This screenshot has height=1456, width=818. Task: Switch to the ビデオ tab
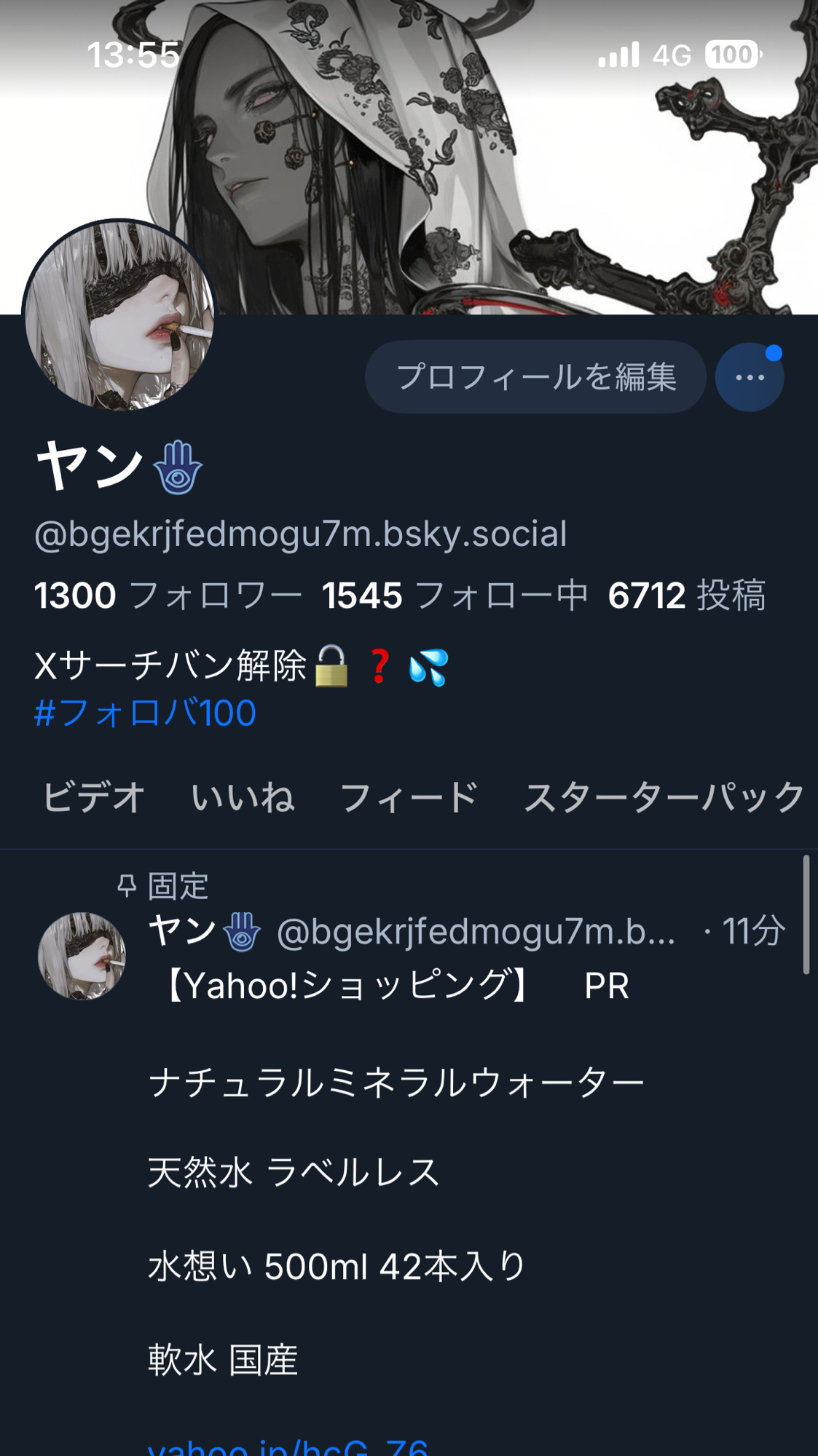(x=94, y=797)
